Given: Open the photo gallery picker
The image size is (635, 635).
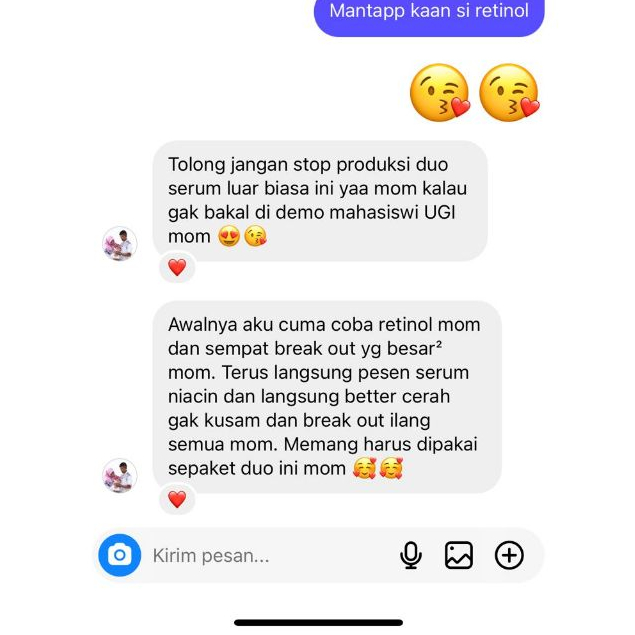Looking at the screenshot, I should (459, 555).
